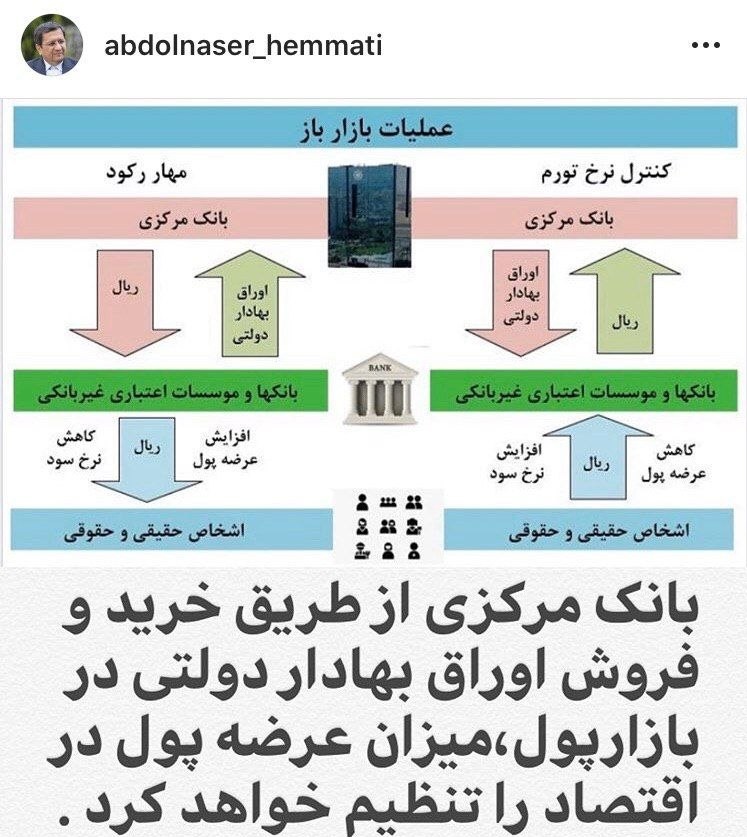Open the abdolnaser_hemmati username link

tap(243, 45)
